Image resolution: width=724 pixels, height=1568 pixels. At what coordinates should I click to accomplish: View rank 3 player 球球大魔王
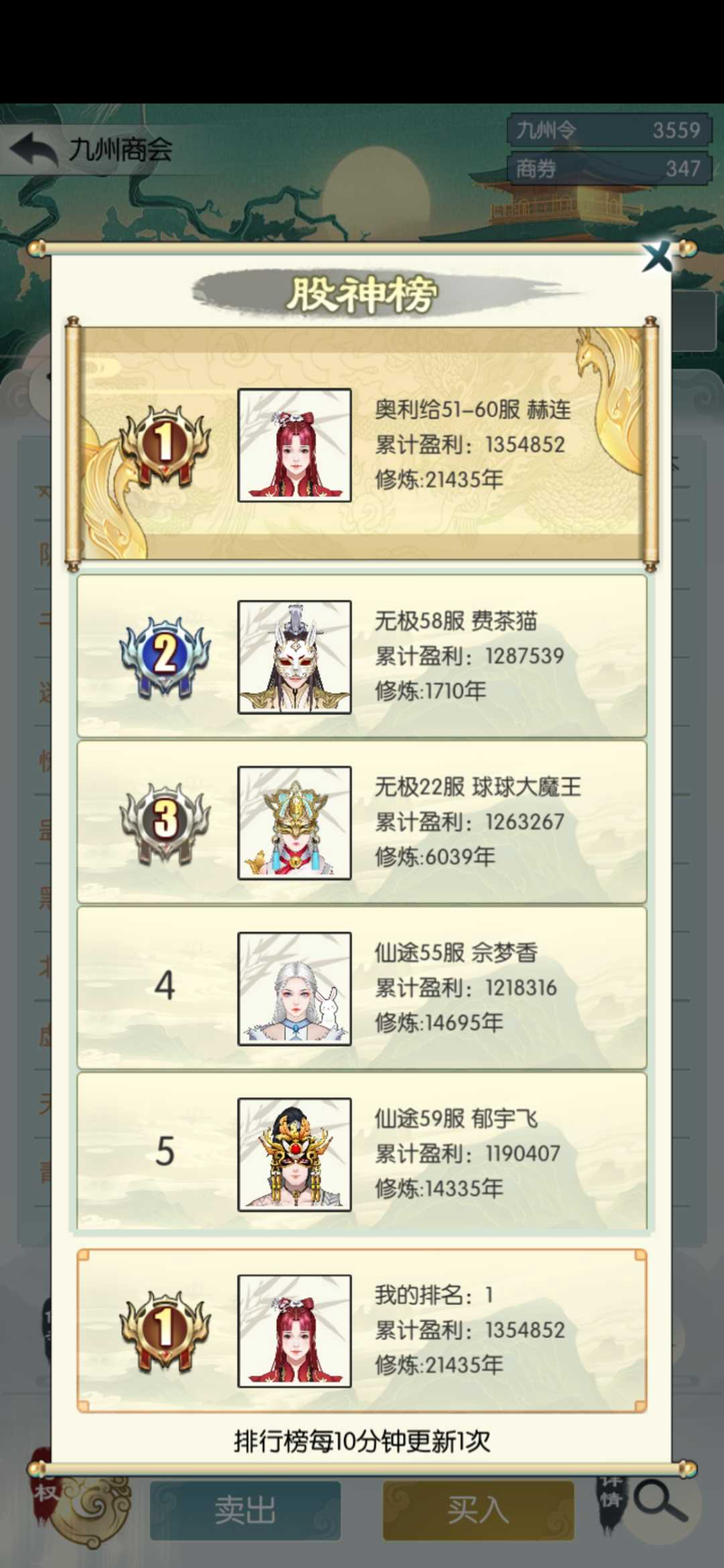point(362,822)
